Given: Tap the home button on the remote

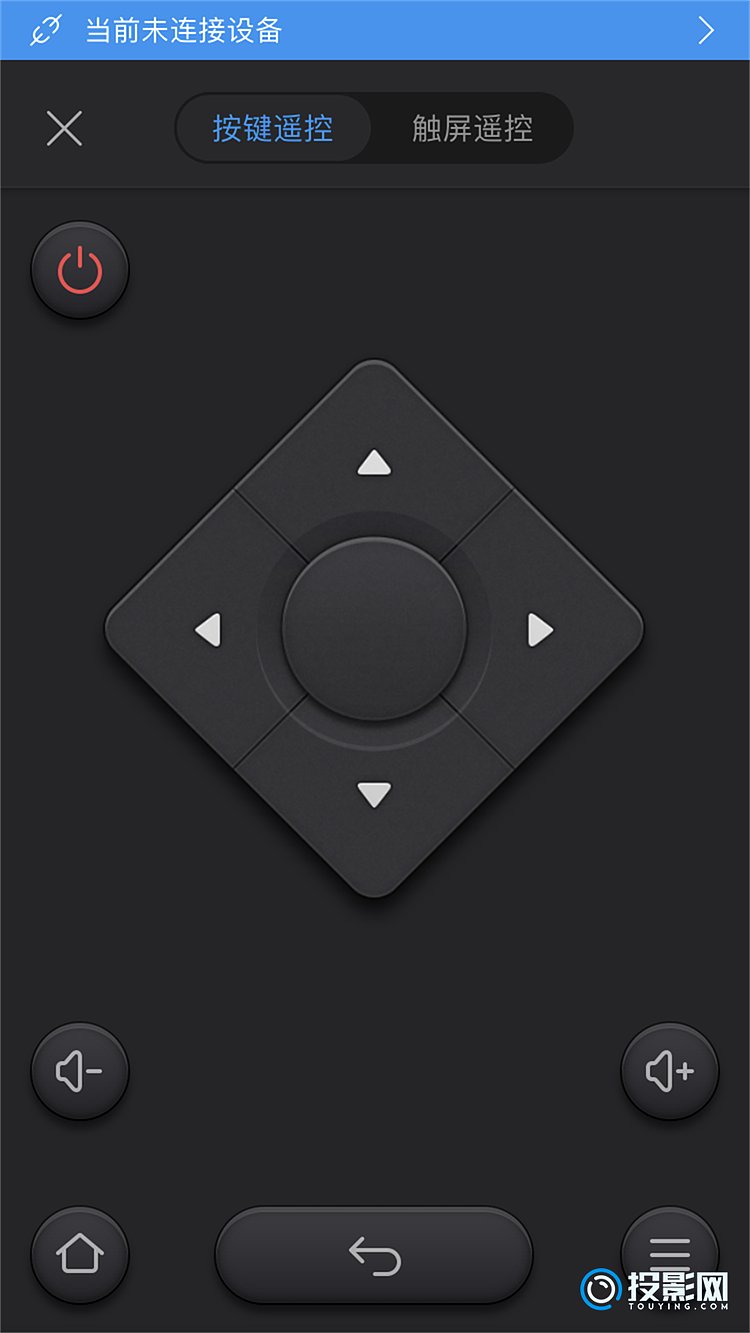Looking at the screenshot, I should point(80,1254).
